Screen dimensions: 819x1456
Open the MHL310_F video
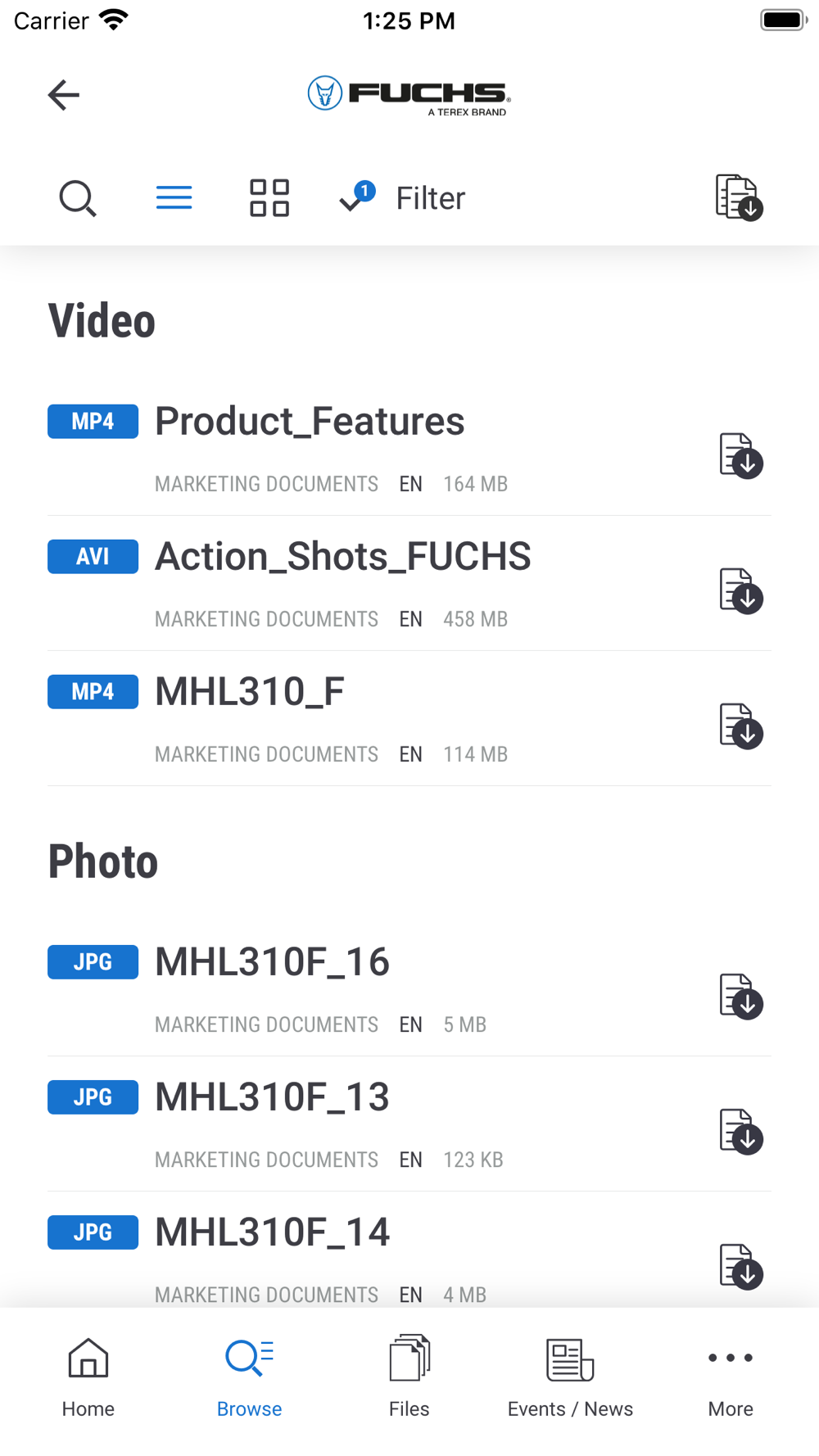coord(250,692)
